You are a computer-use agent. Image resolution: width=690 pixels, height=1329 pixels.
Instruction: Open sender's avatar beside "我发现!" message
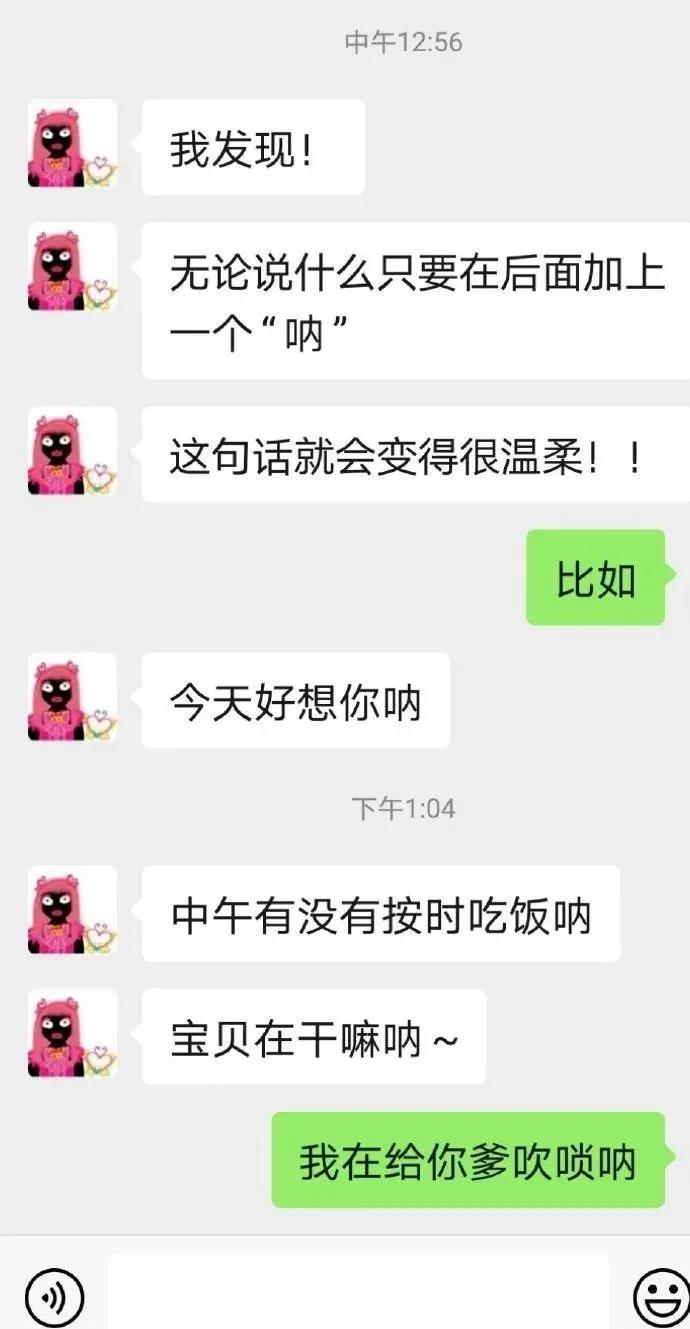pyautogui.click(x=72, y=144)
